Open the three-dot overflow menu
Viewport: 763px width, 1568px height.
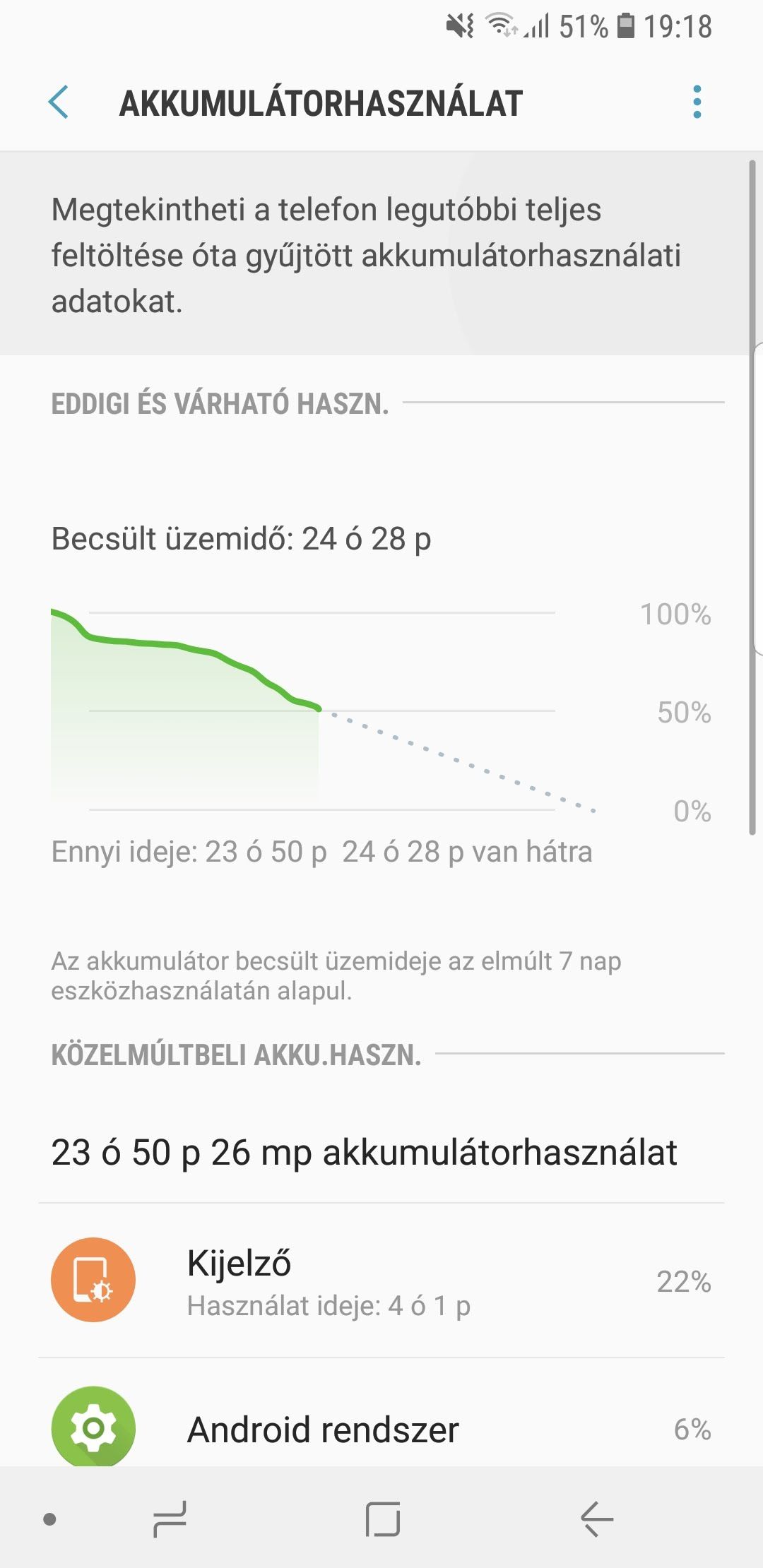[697, 102]
